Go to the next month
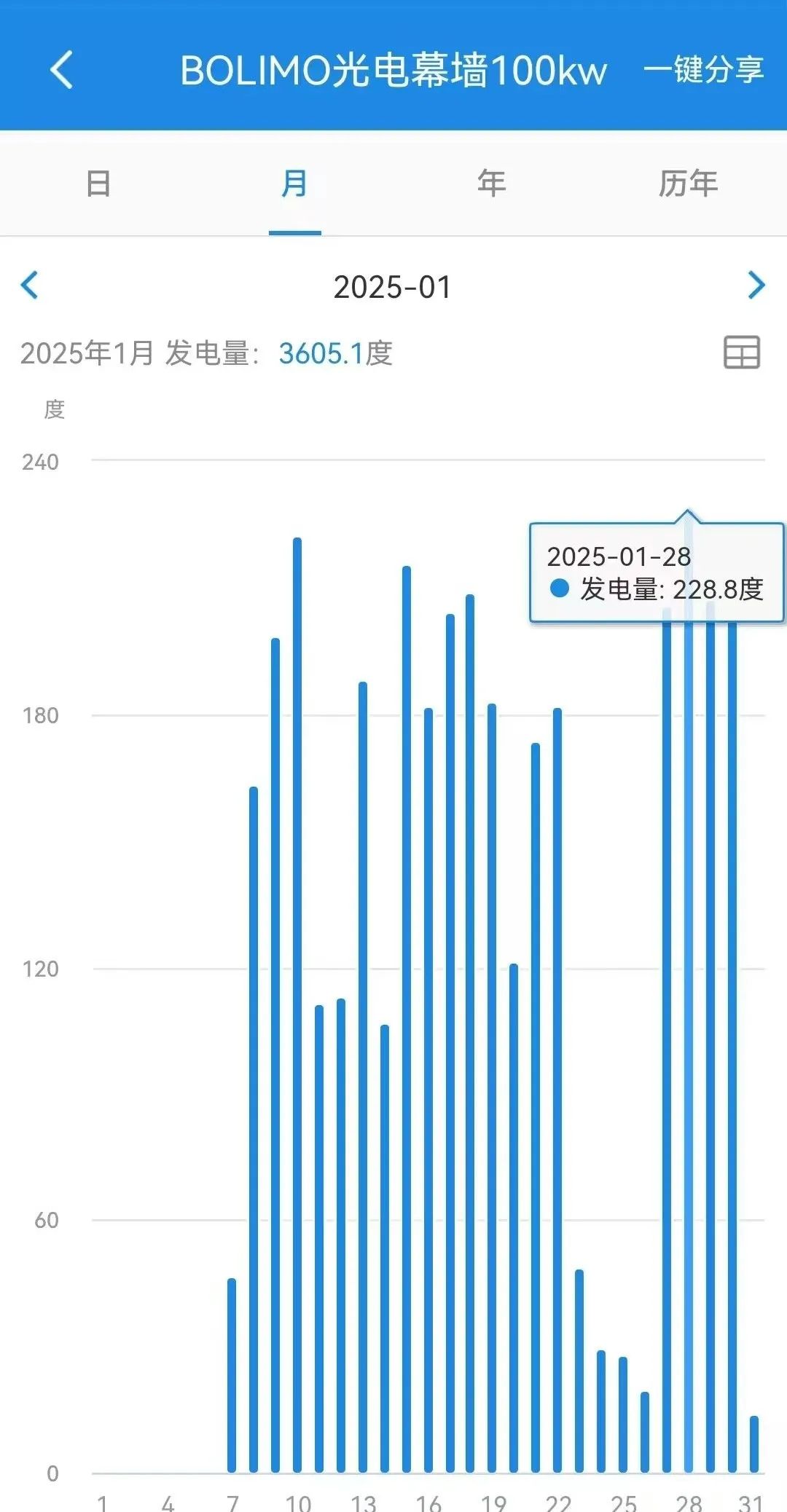Viewport: 787px width, 1512px height. [x=756, y=286]
